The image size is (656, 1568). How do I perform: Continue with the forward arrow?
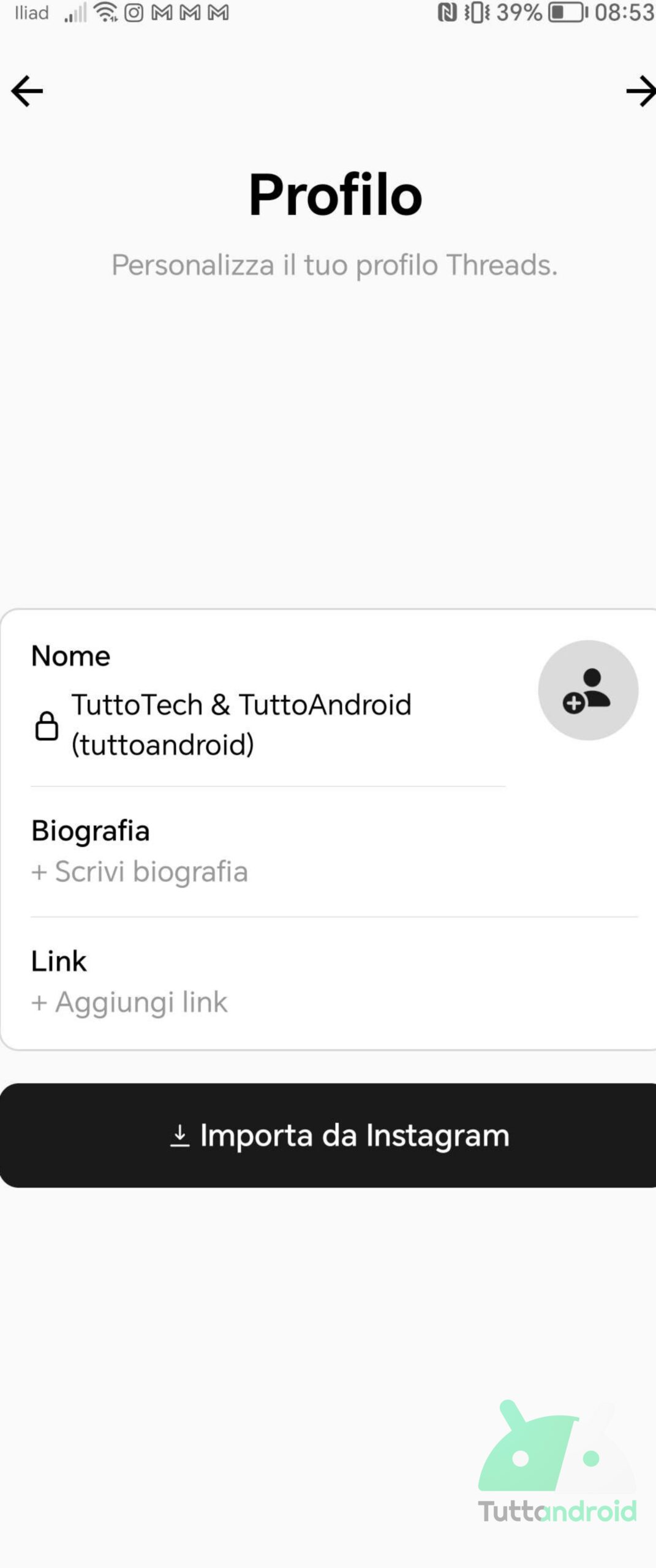click(640, 91)
